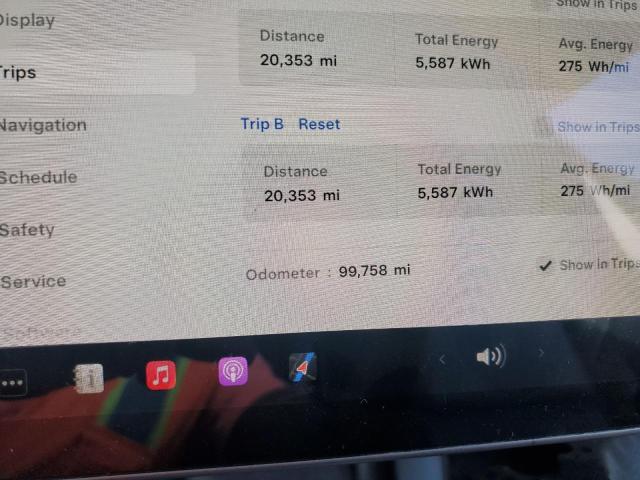Viewport: 640px width, 480px height.
Task: Uncheck Show in Trips beside the odometer
Action: (545, 266)
